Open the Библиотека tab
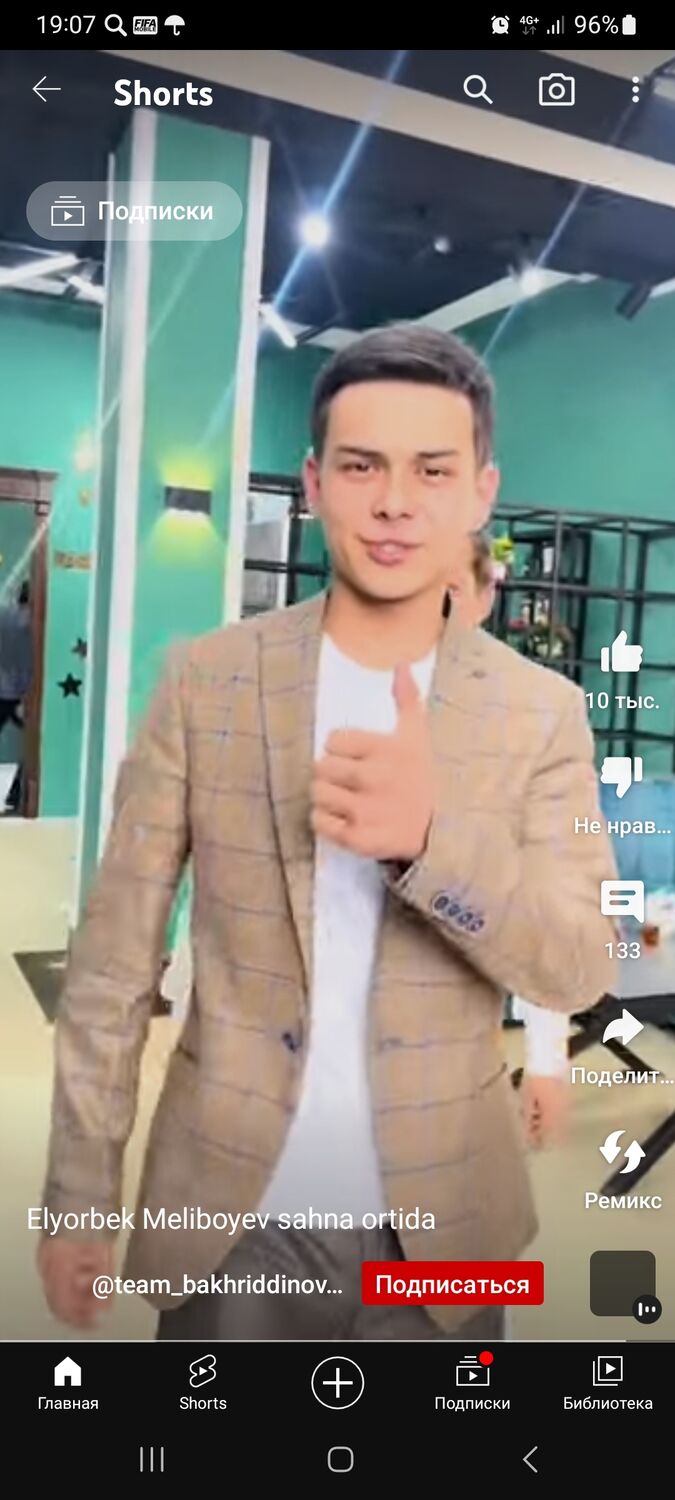 607,1383
